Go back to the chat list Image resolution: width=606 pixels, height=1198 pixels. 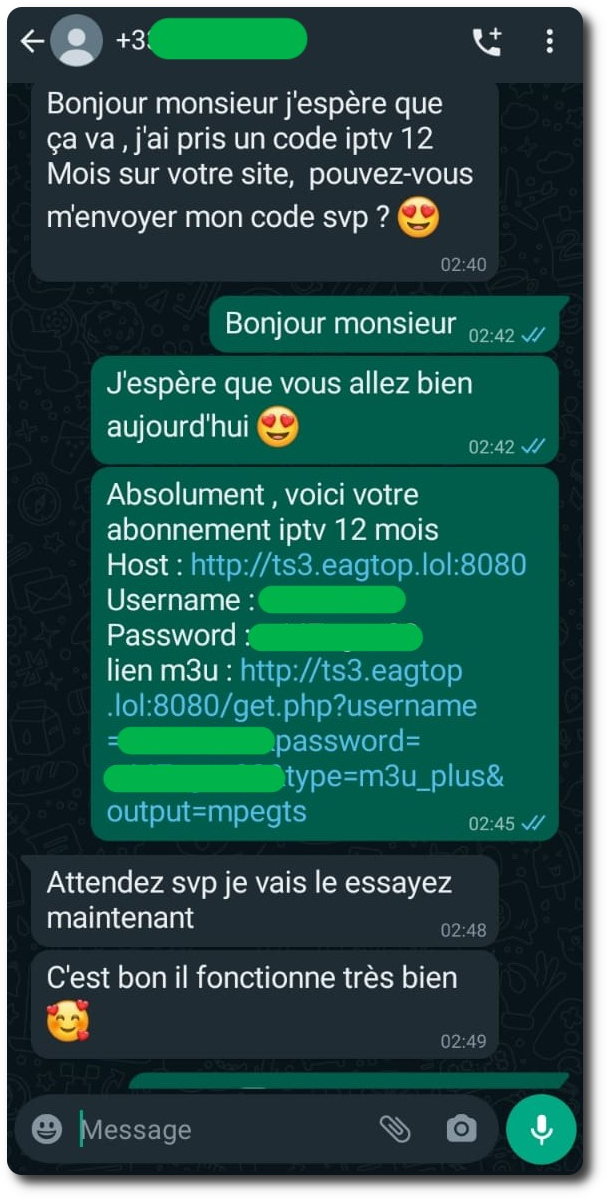click(x=32, y=41)
